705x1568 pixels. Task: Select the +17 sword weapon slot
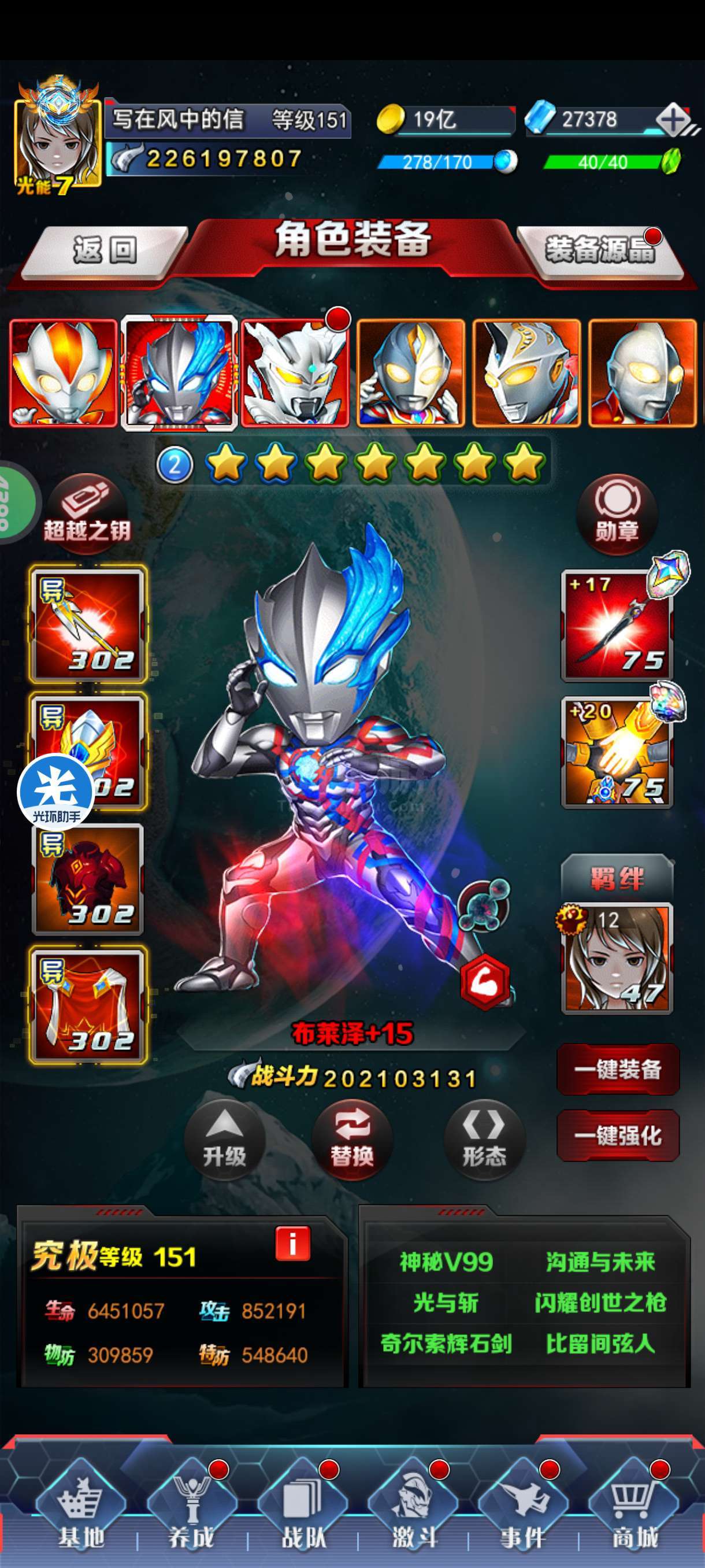tap(617, 626)
